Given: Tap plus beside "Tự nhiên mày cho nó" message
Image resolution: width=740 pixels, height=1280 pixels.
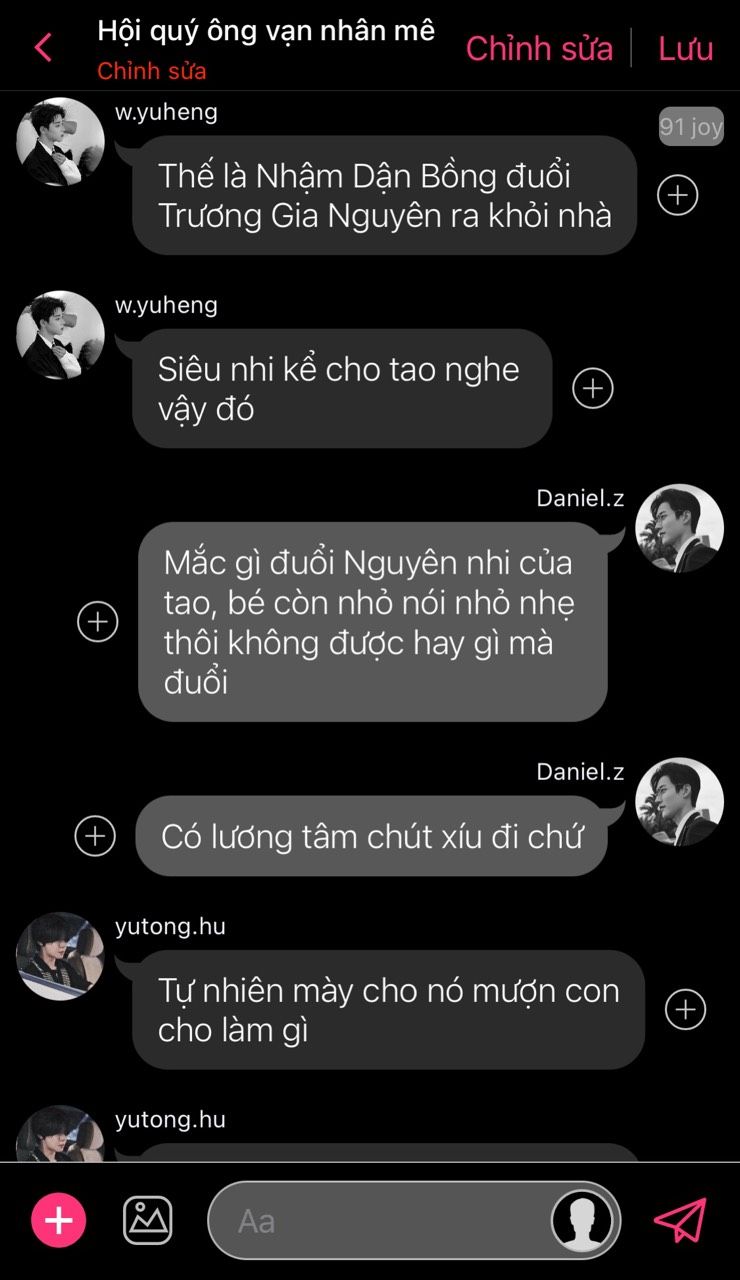Looking at the screenshot, I should tap(686, 1009).
